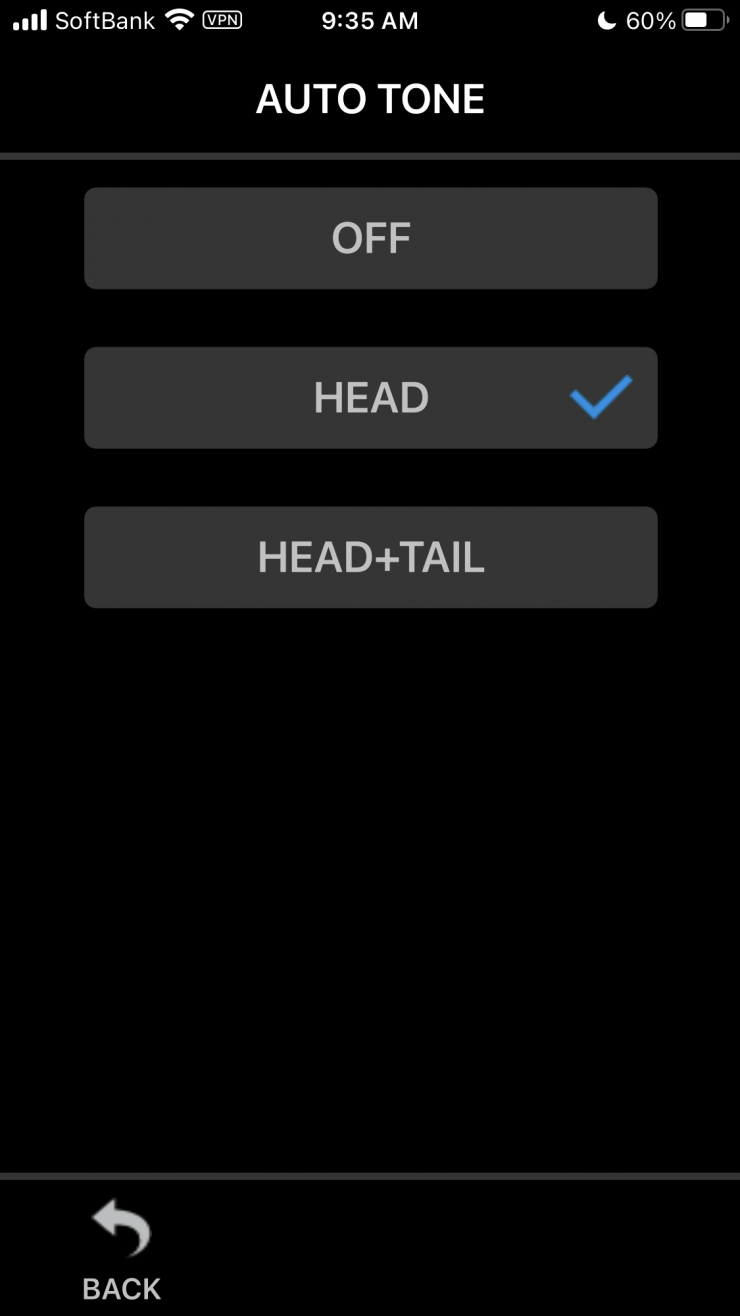Select the OFF auto tone option
Viewport: 740px width, 1316px height.
[x=370, y=238]
